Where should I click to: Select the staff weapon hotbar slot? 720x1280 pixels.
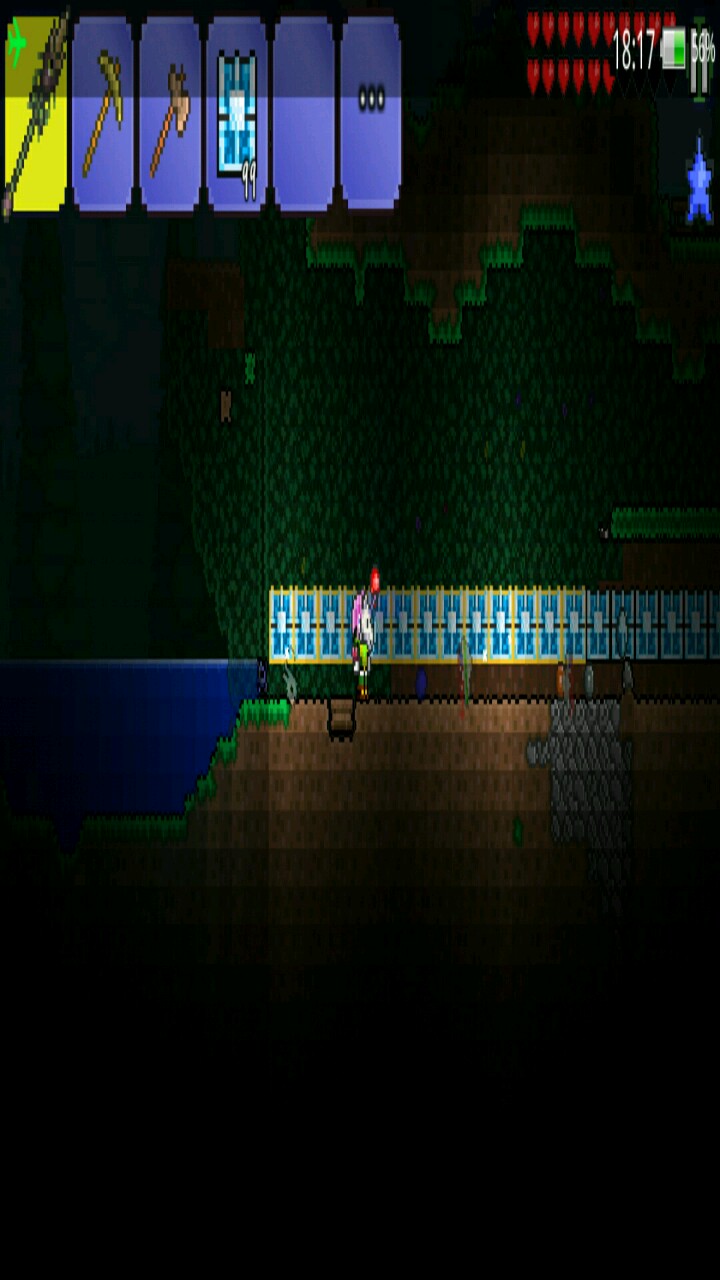(x=36, y=112)
